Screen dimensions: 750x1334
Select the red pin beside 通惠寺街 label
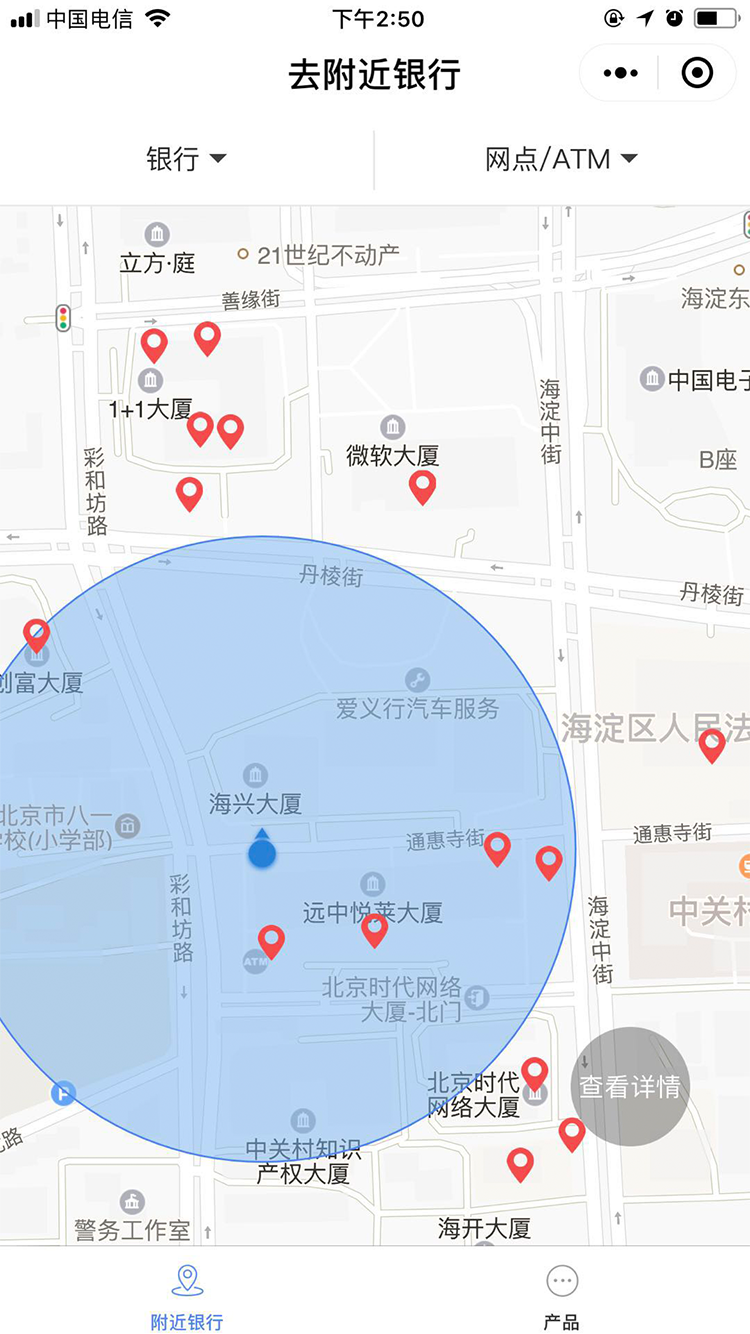pos(498,849)
